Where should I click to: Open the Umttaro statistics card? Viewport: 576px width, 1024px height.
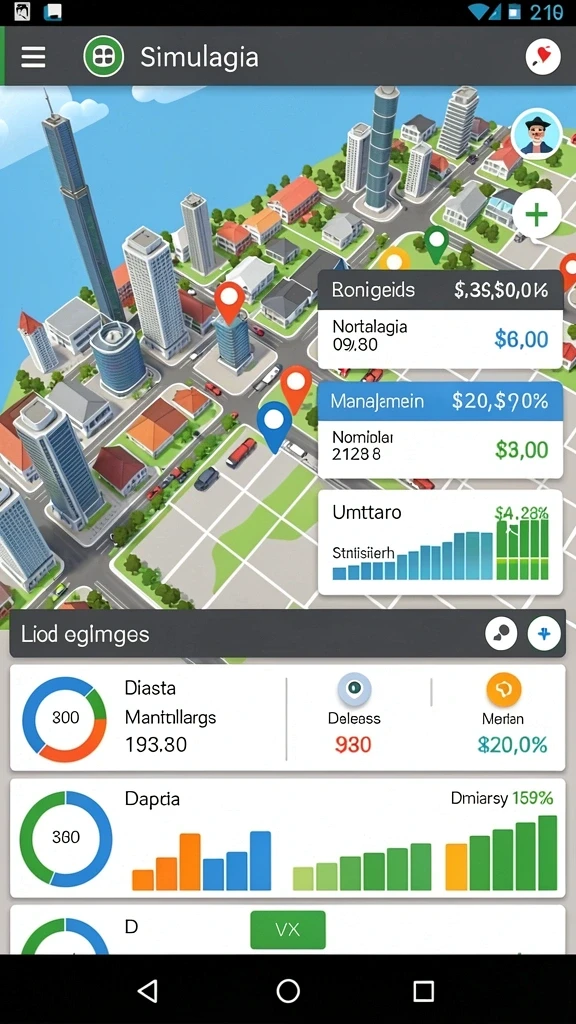[440, 542]
